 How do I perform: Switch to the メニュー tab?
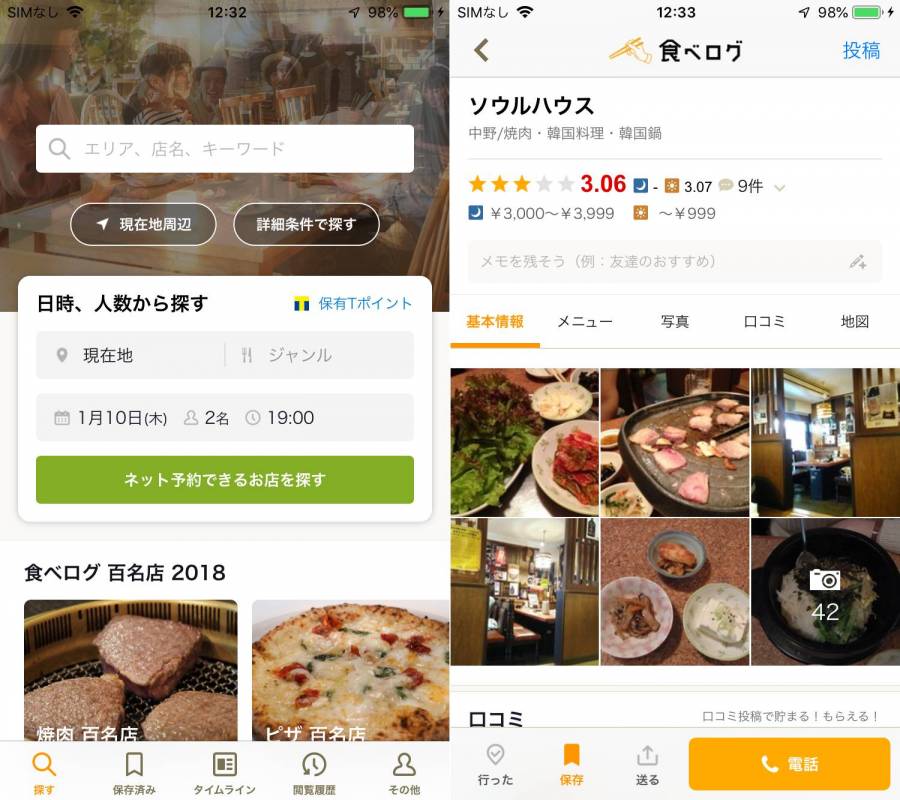click(585, 322)
